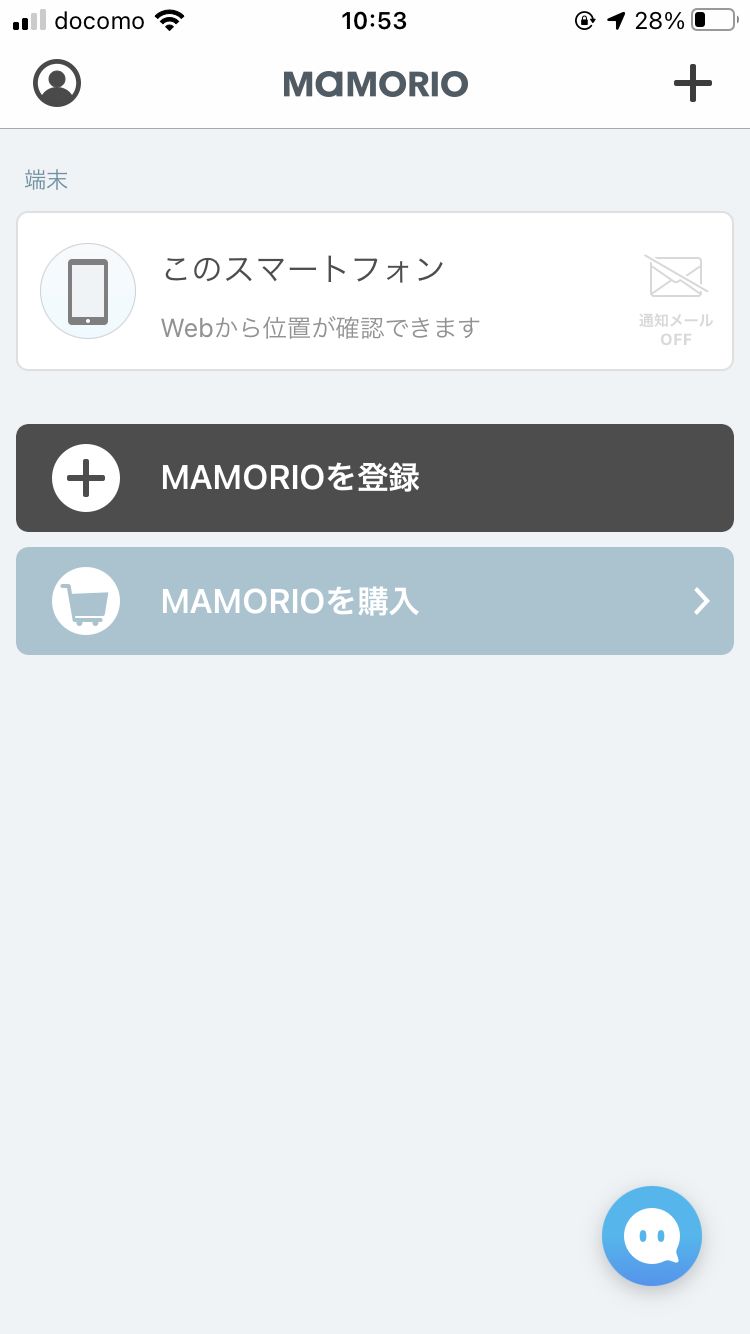Select the このスマートフォン device card
Screen dimensions: 750x1334
tap(375, 290)
